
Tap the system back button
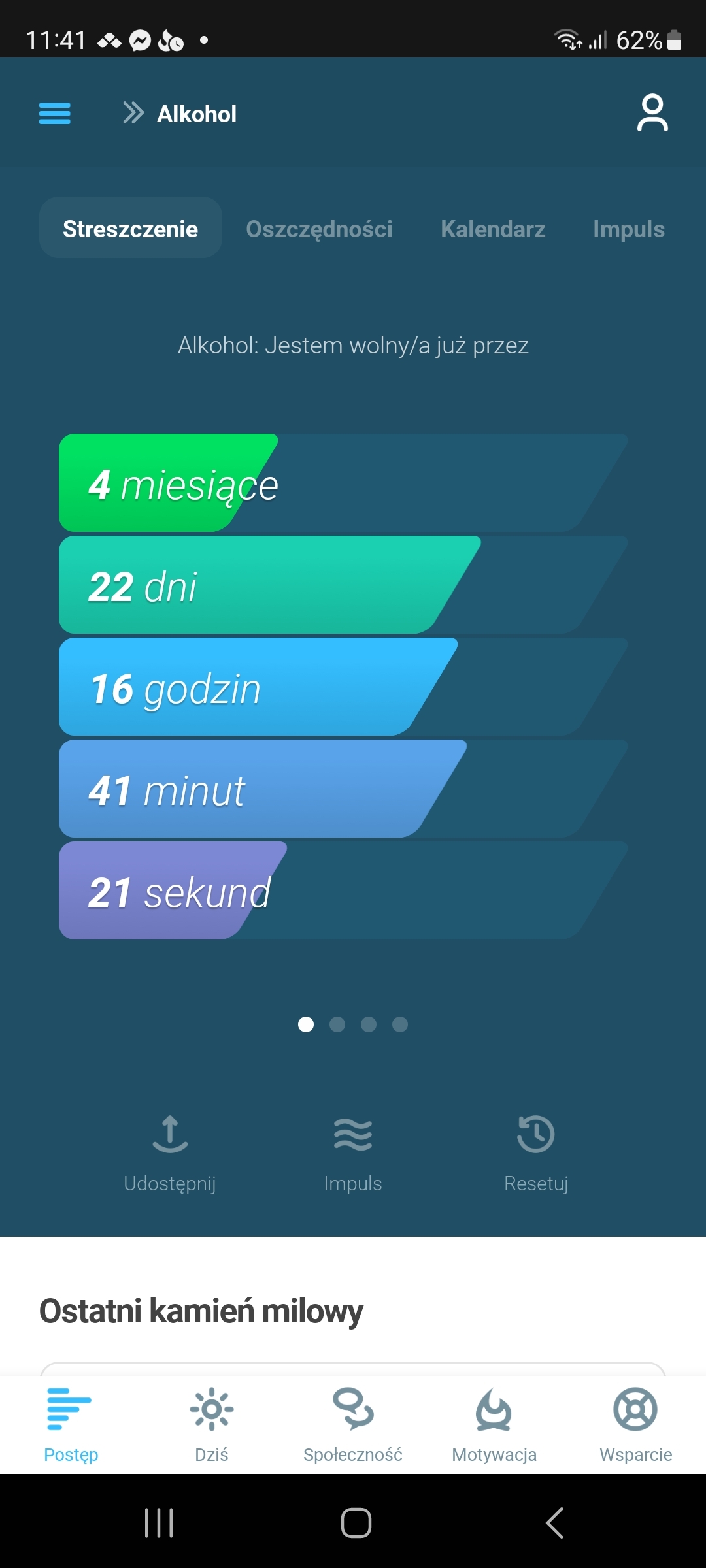pos(554,1523)
